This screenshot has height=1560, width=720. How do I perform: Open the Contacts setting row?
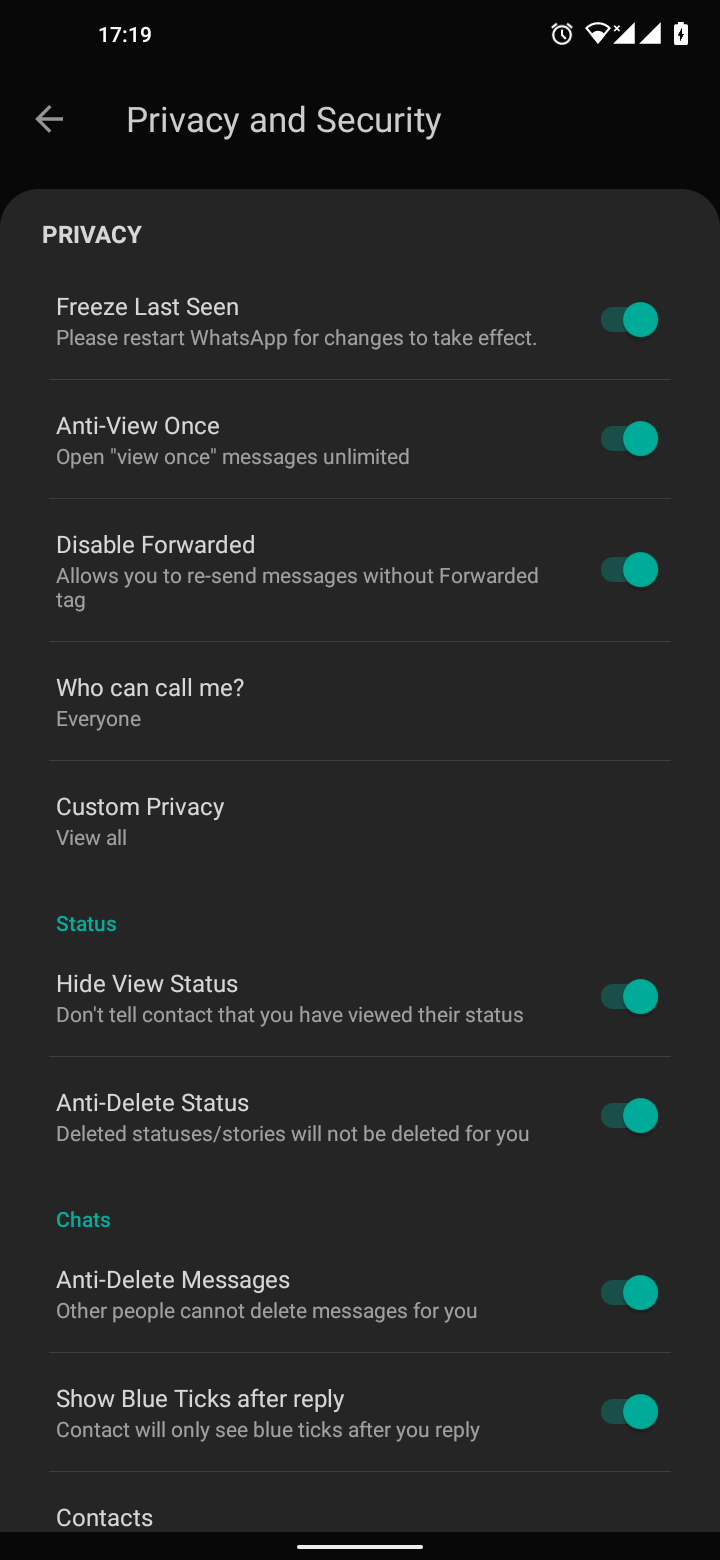[360, 1517]
